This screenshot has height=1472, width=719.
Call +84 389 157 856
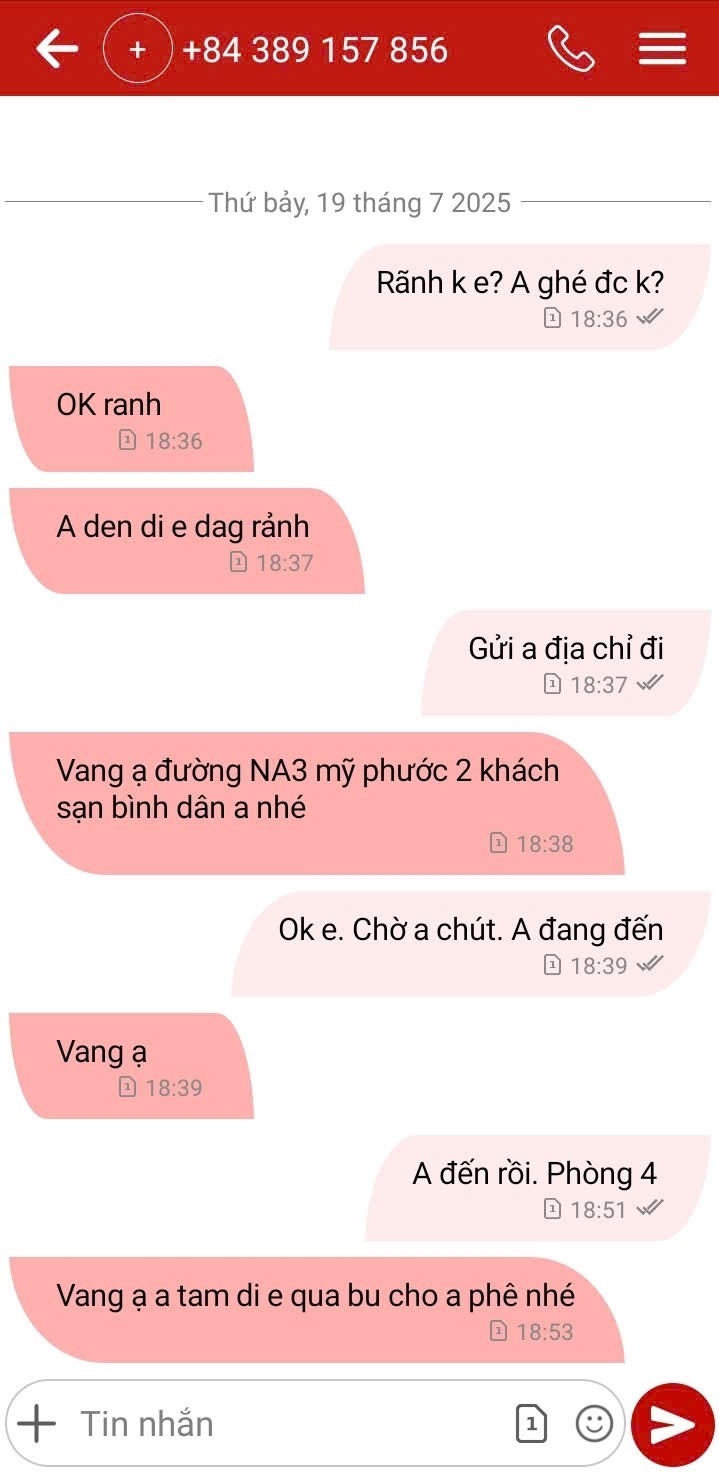click(x=571, y=49)
